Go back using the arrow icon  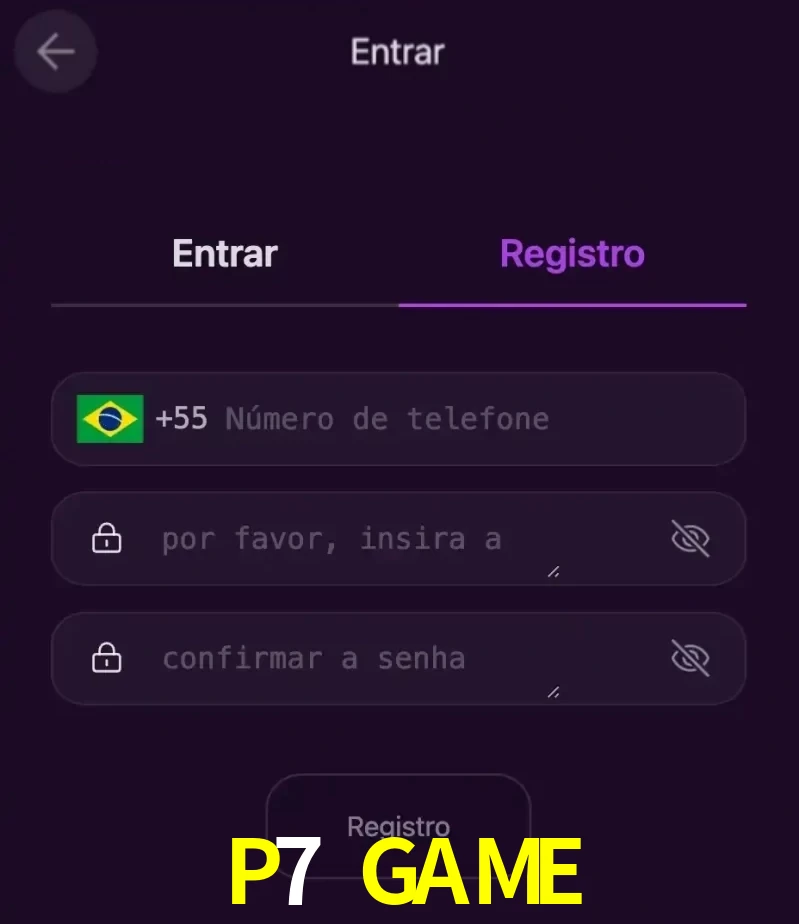pos(55,52)
